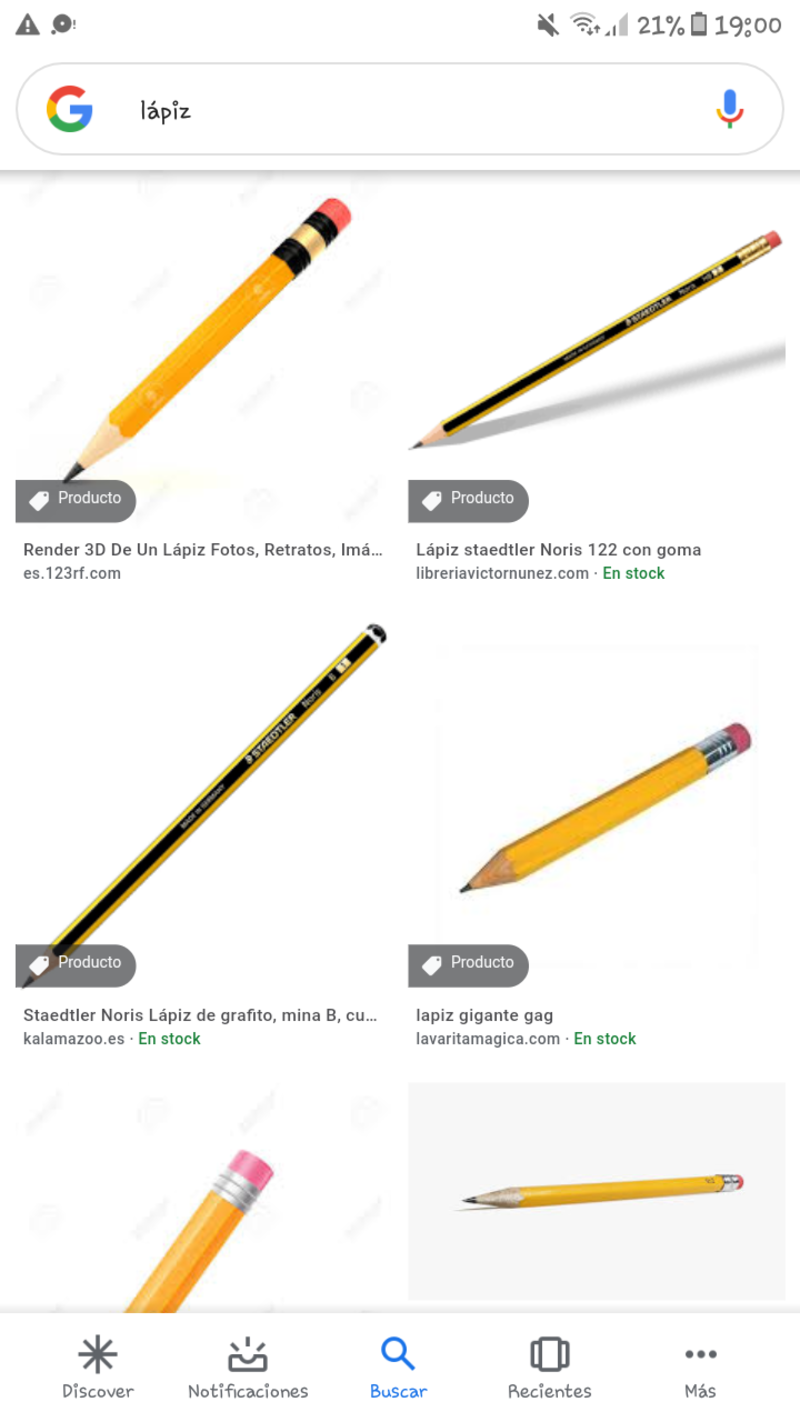Switch to the Discover tab
This screenshot has height=1422, width=800.
(98, 1368)
